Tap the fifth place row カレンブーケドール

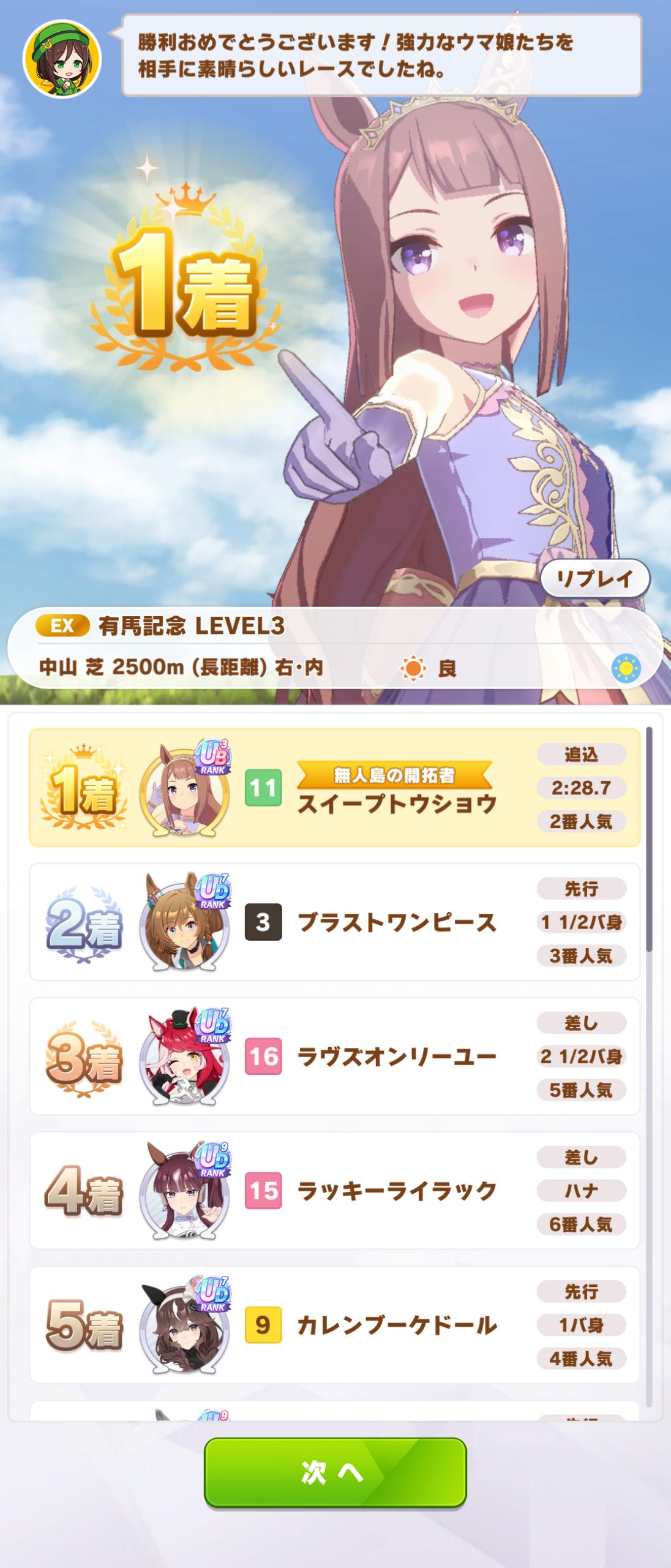click(x=334, y=1325)
